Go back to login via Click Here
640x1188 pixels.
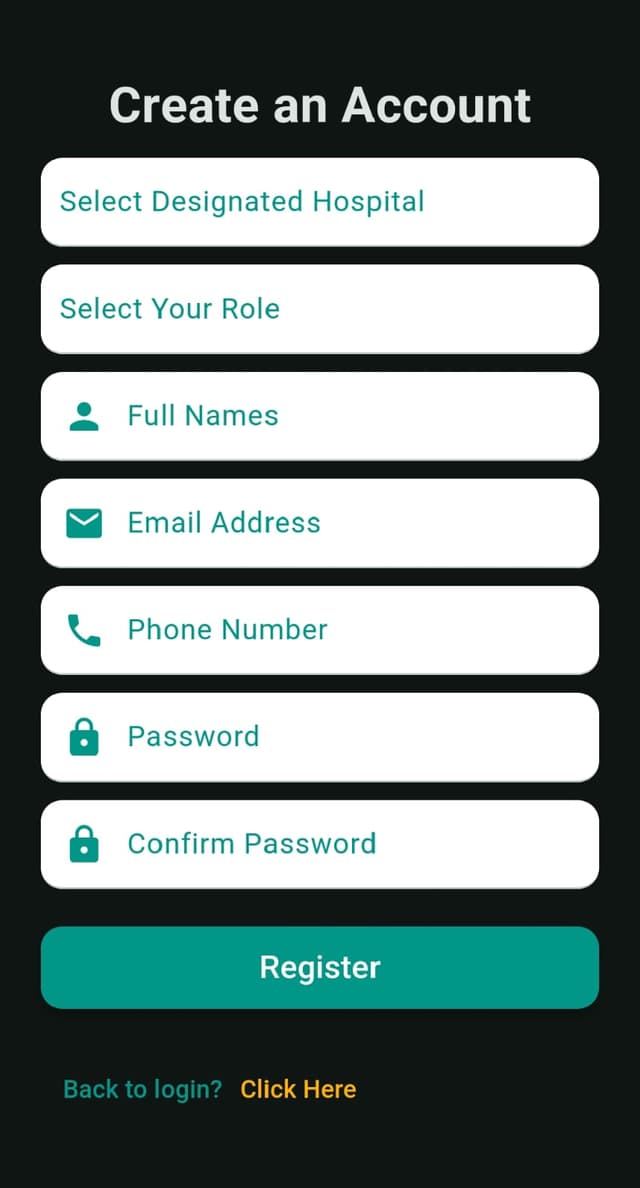point(298,1089)
